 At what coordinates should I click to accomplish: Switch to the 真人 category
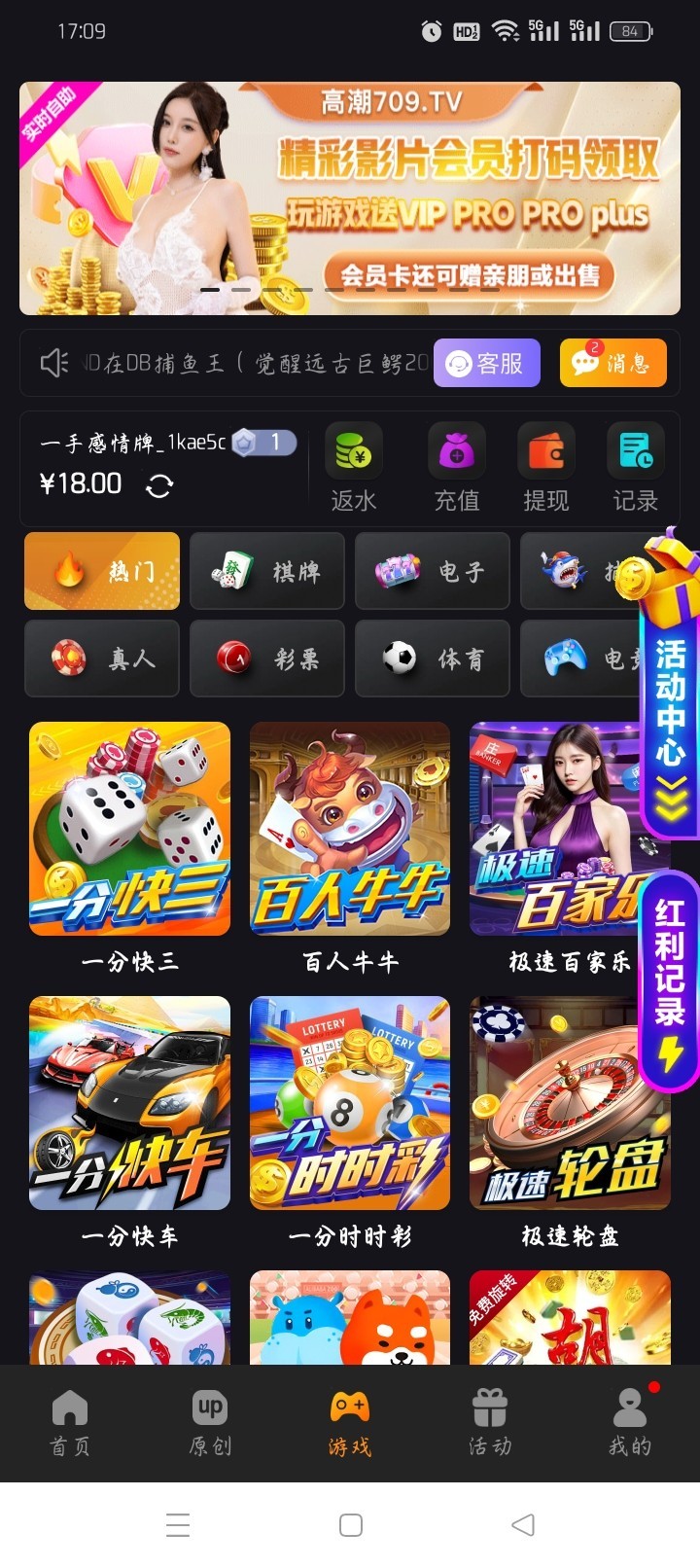click(102, 659)
